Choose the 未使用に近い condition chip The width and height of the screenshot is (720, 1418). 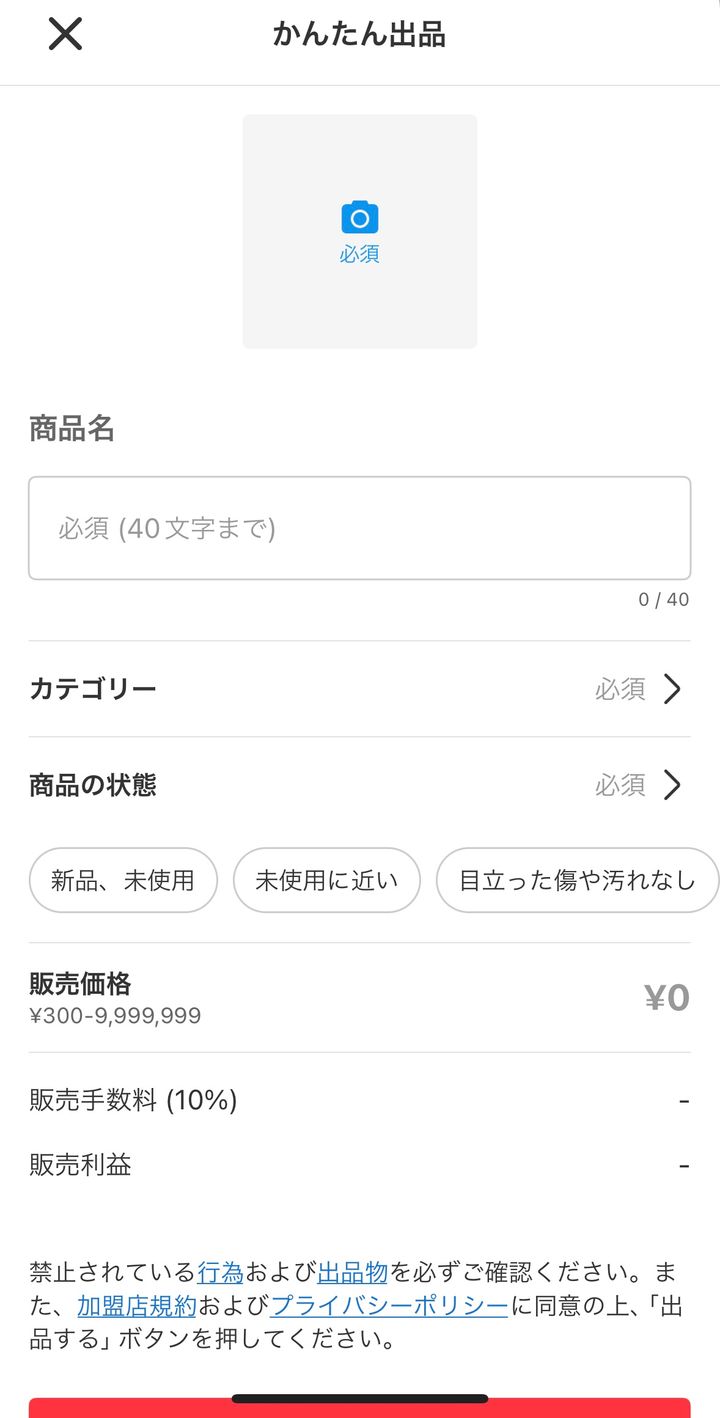coord(326,880)
